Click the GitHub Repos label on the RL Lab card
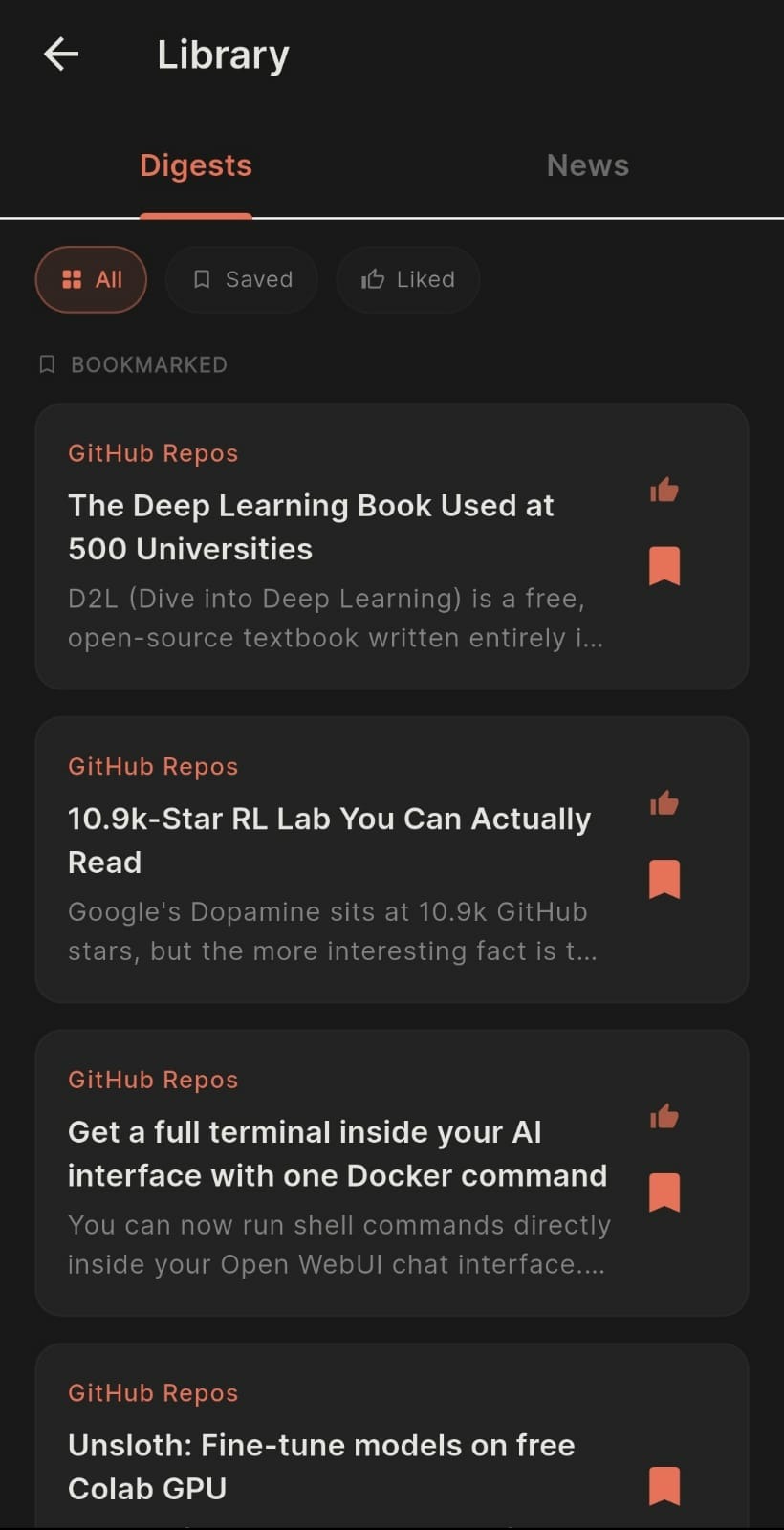This screenshot has width=784, height=1530. pos(153,766)
